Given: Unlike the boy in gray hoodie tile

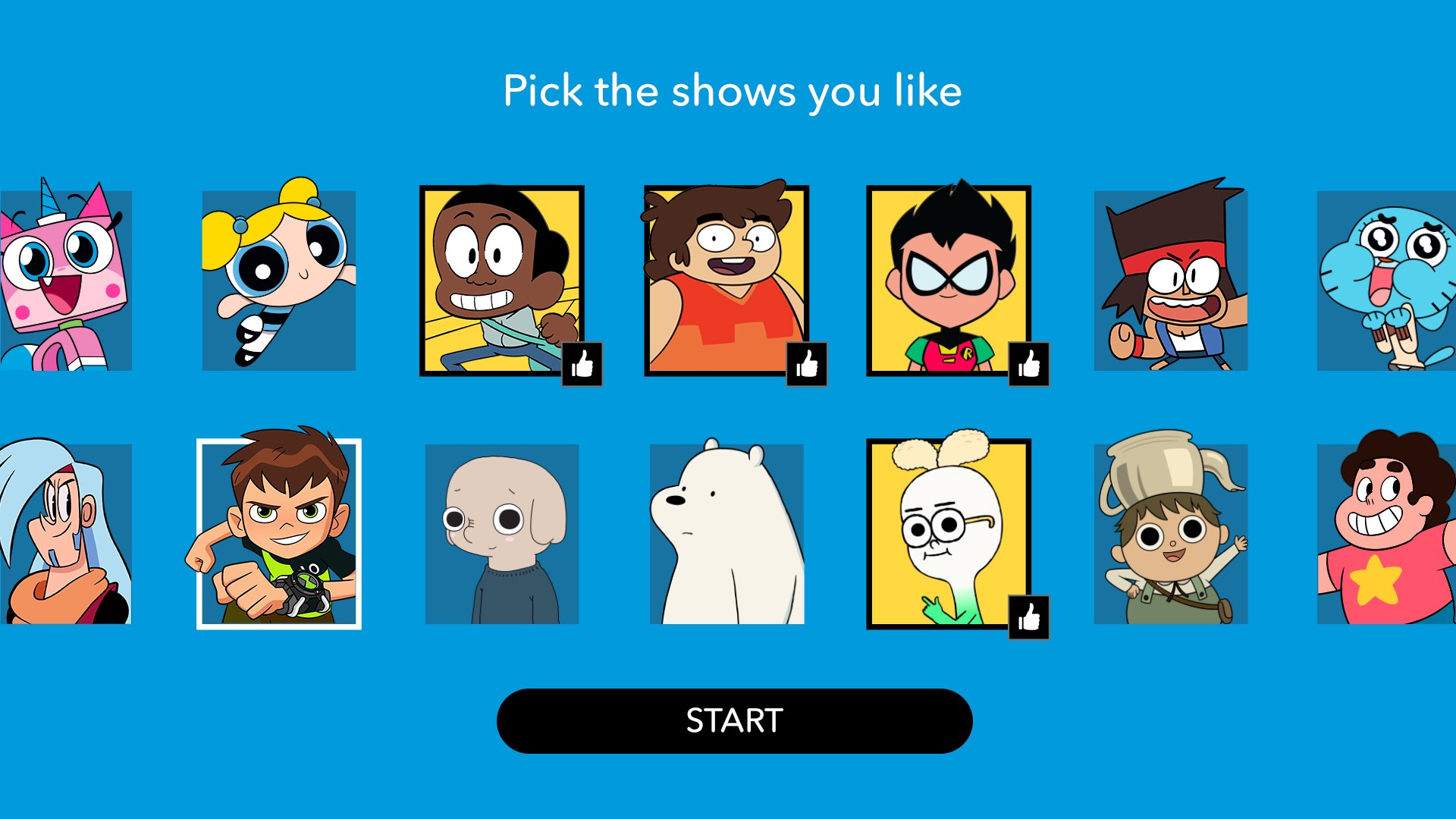Looking at the screenshot, I should [501, 281].
